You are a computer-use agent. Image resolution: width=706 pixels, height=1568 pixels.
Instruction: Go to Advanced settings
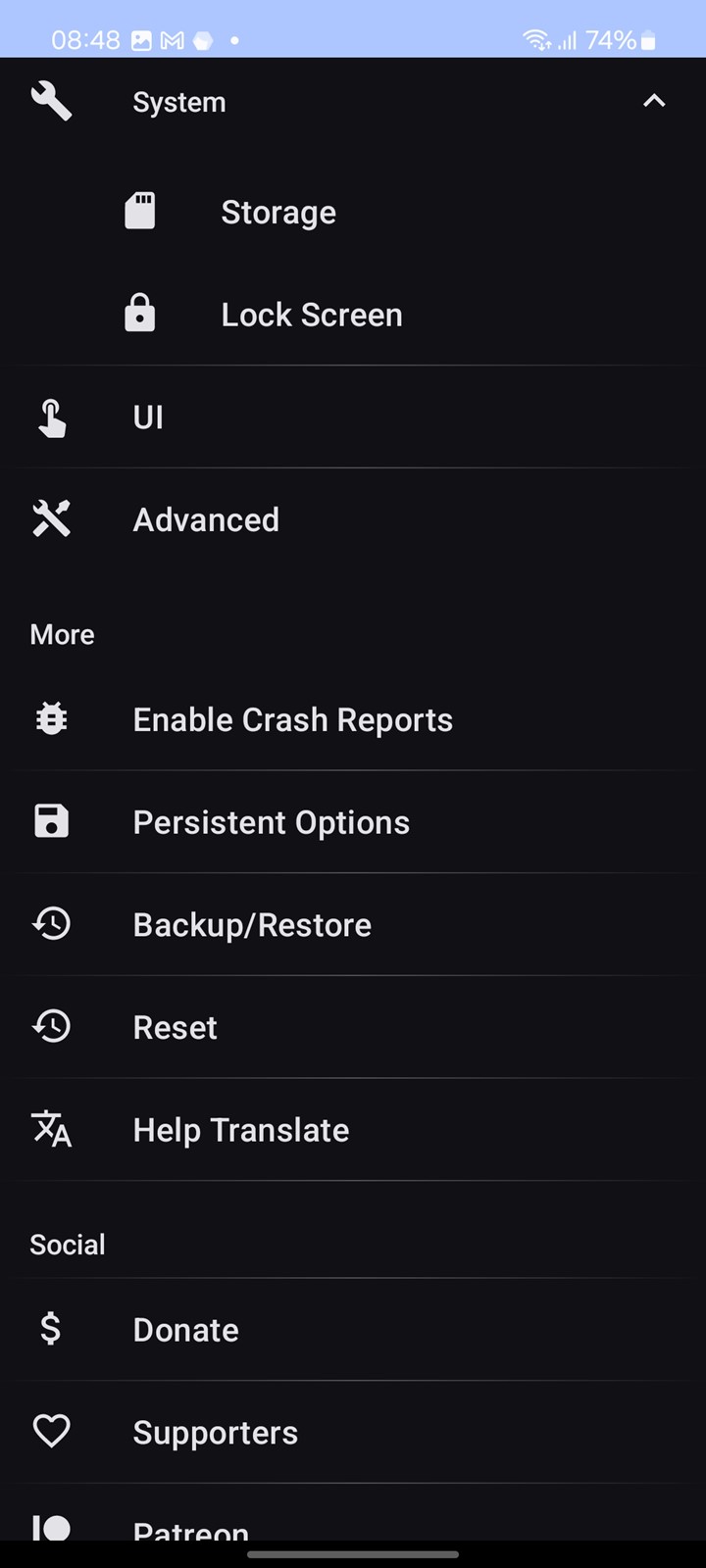[x=353, y=519]
